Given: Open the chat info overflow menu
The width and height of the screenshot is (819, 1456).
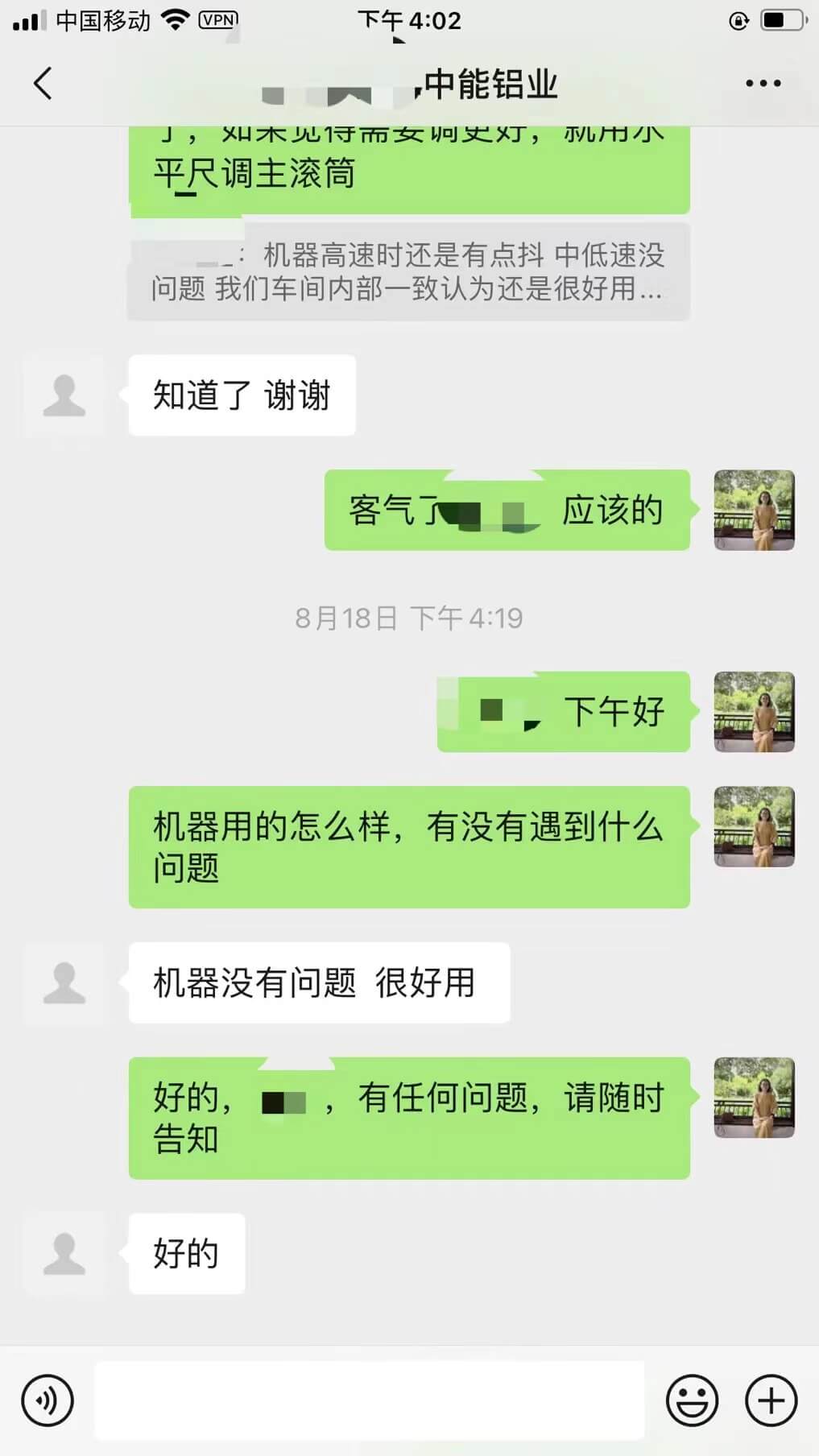Looking at the screenshot, I should (x=762, y=83).
